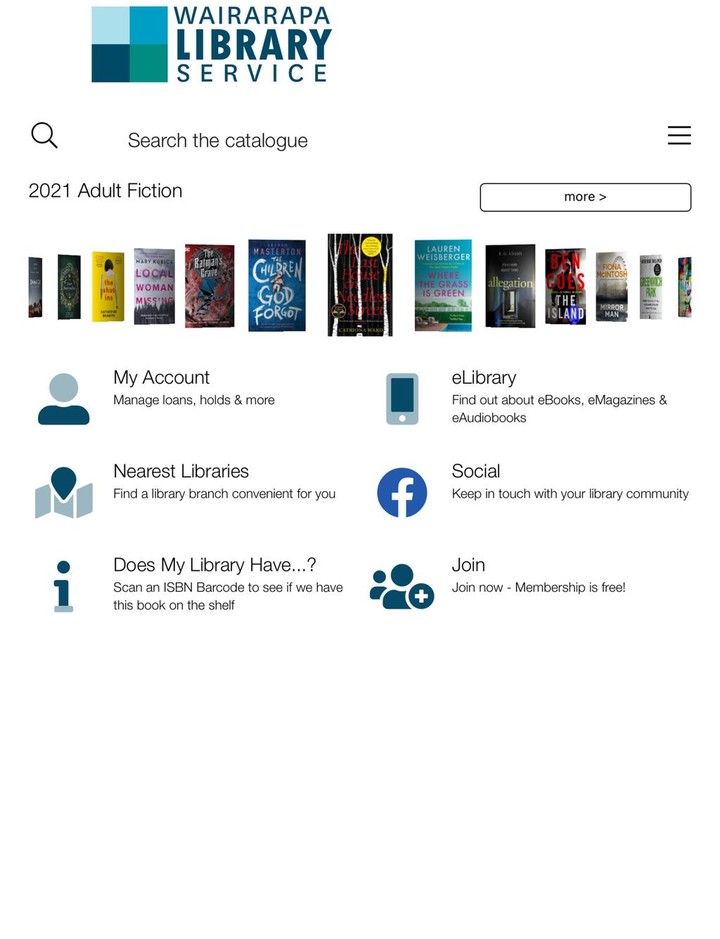
Task: Show more 2021 Adult Fiction titles
Action: point(585,197)
